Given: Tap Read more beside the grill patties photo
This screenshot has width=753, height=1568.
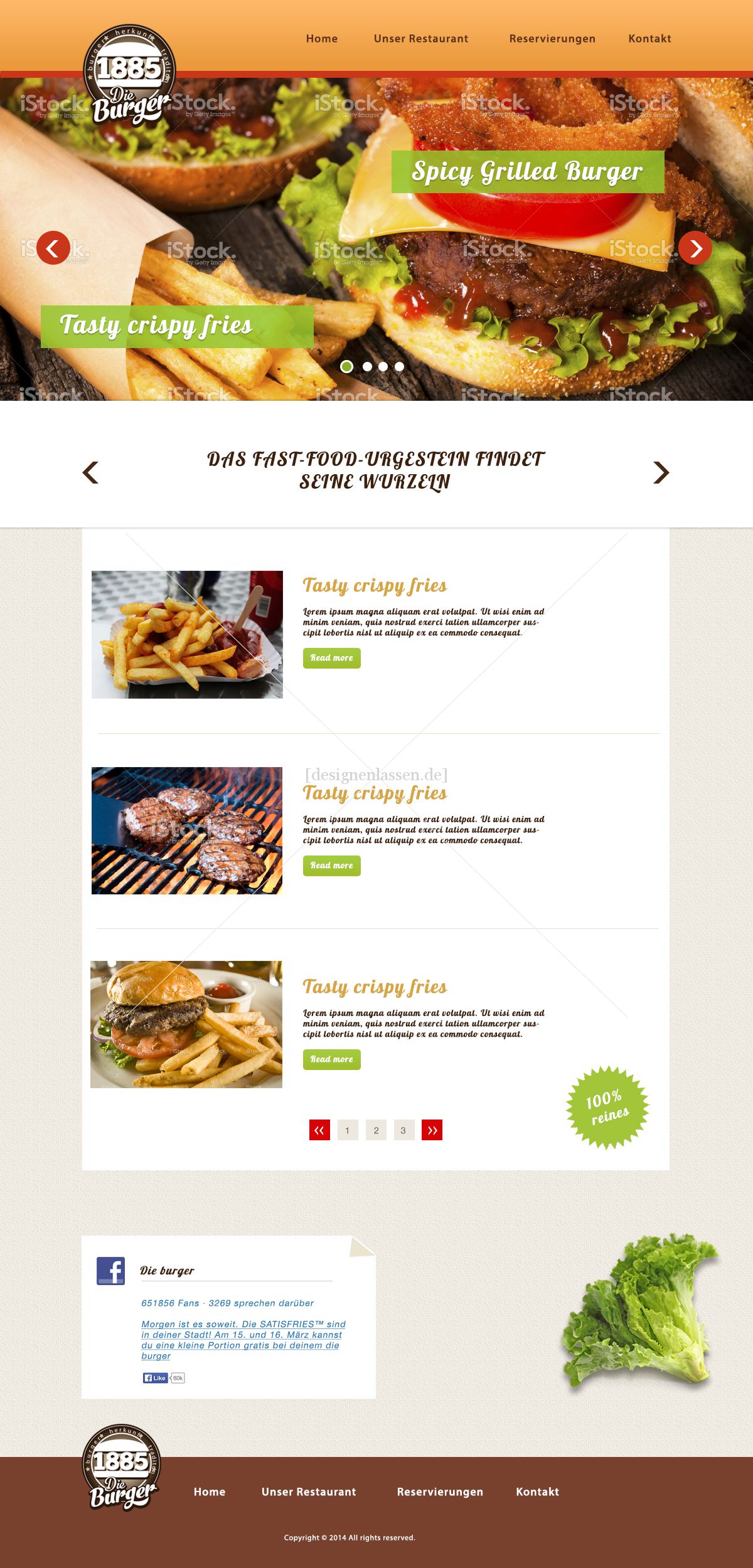Looking at the screenshot, I should 332,866.
